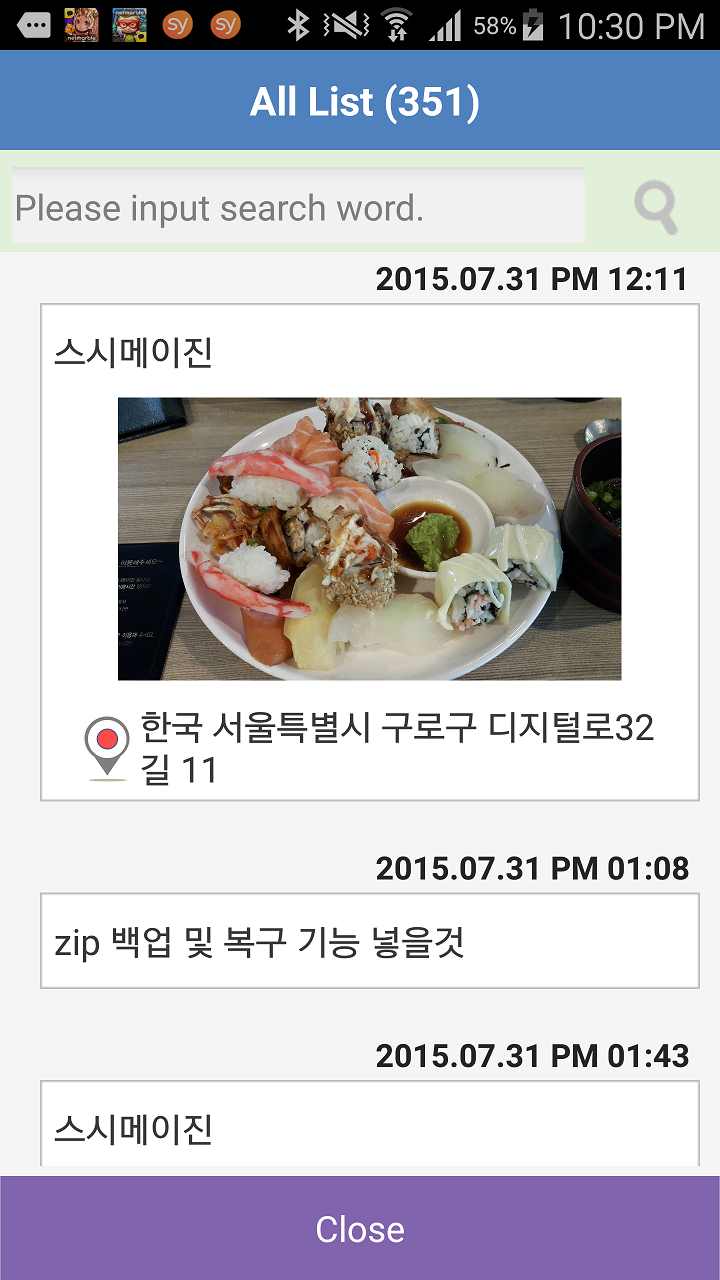This screenshot has height=1280, width=720.
Task: Tap the search word input field
Action: [297, 207]
